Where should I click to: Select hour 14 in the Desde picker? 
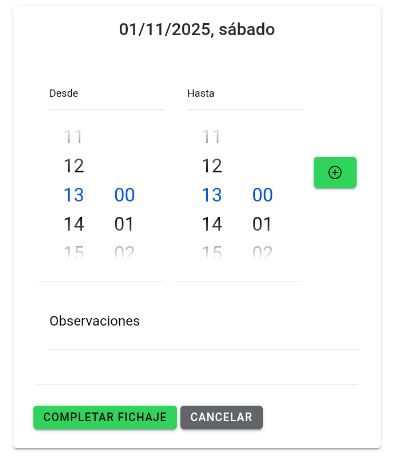tap(74, 224)
